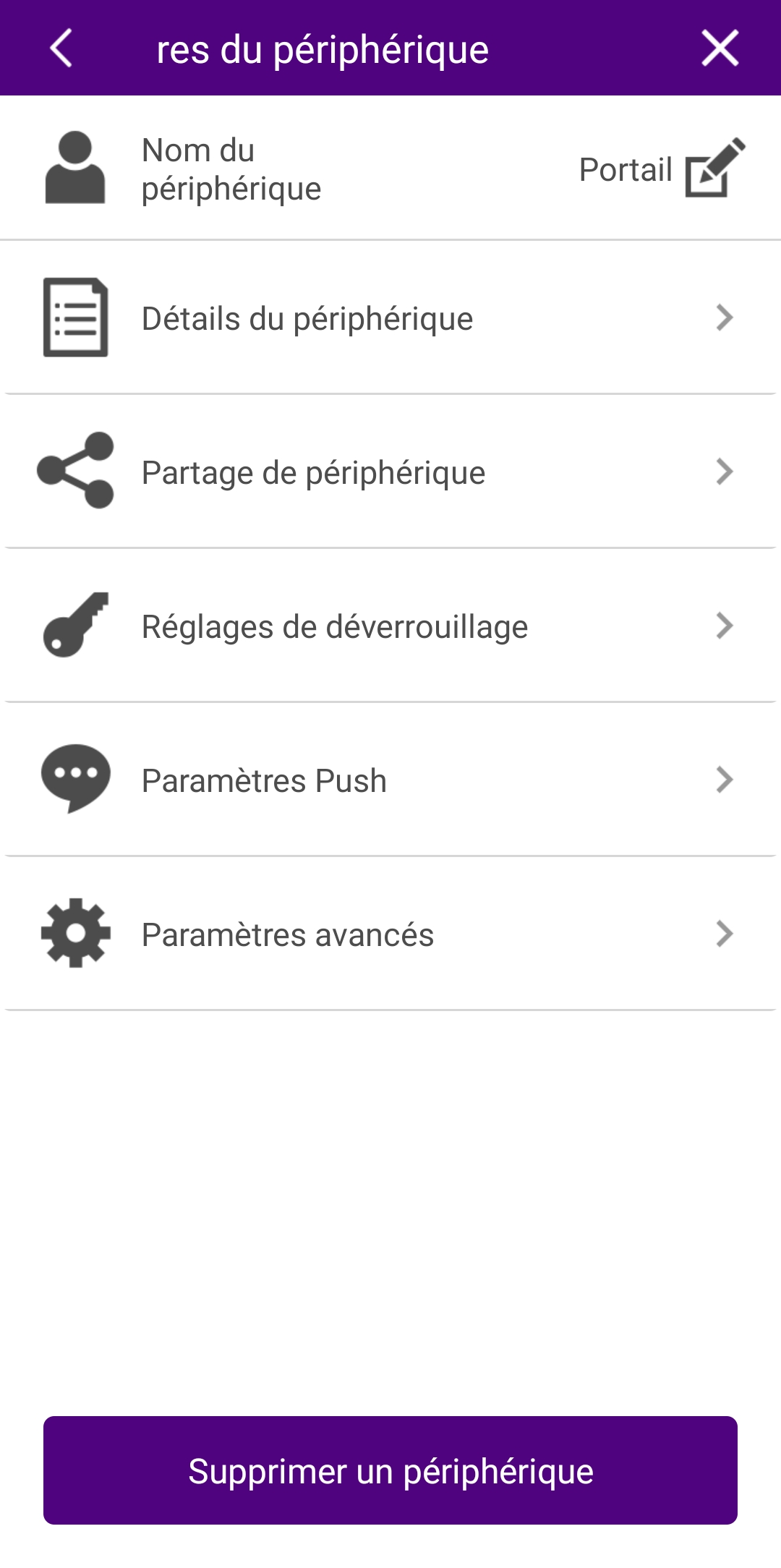Open Paramètres avancés
The height and width of the screenshot is (1568, 781).
(390, 934)
